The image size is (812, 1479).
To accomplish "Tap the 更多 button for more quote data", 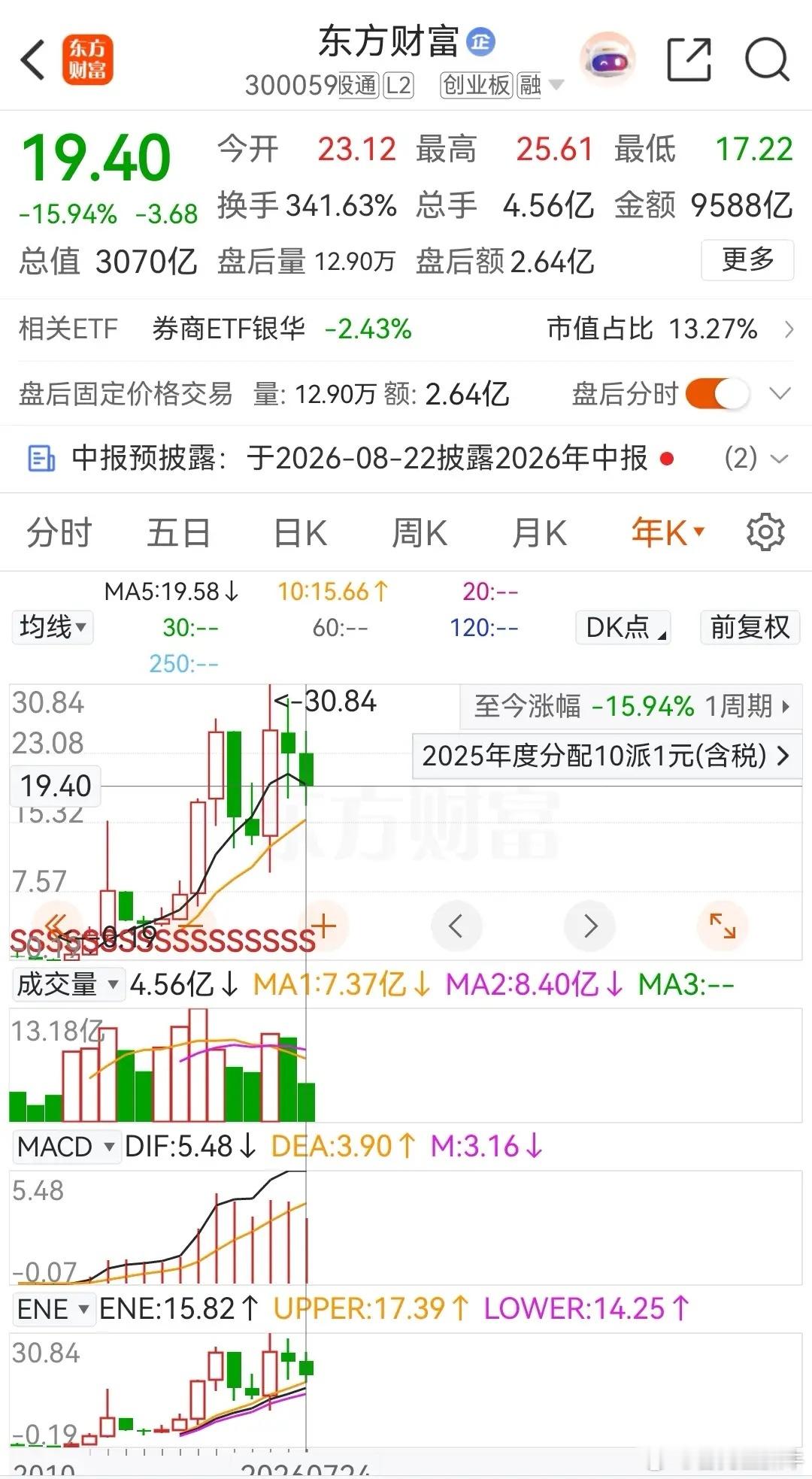I will pyautogui.click(x=747, y=259).
